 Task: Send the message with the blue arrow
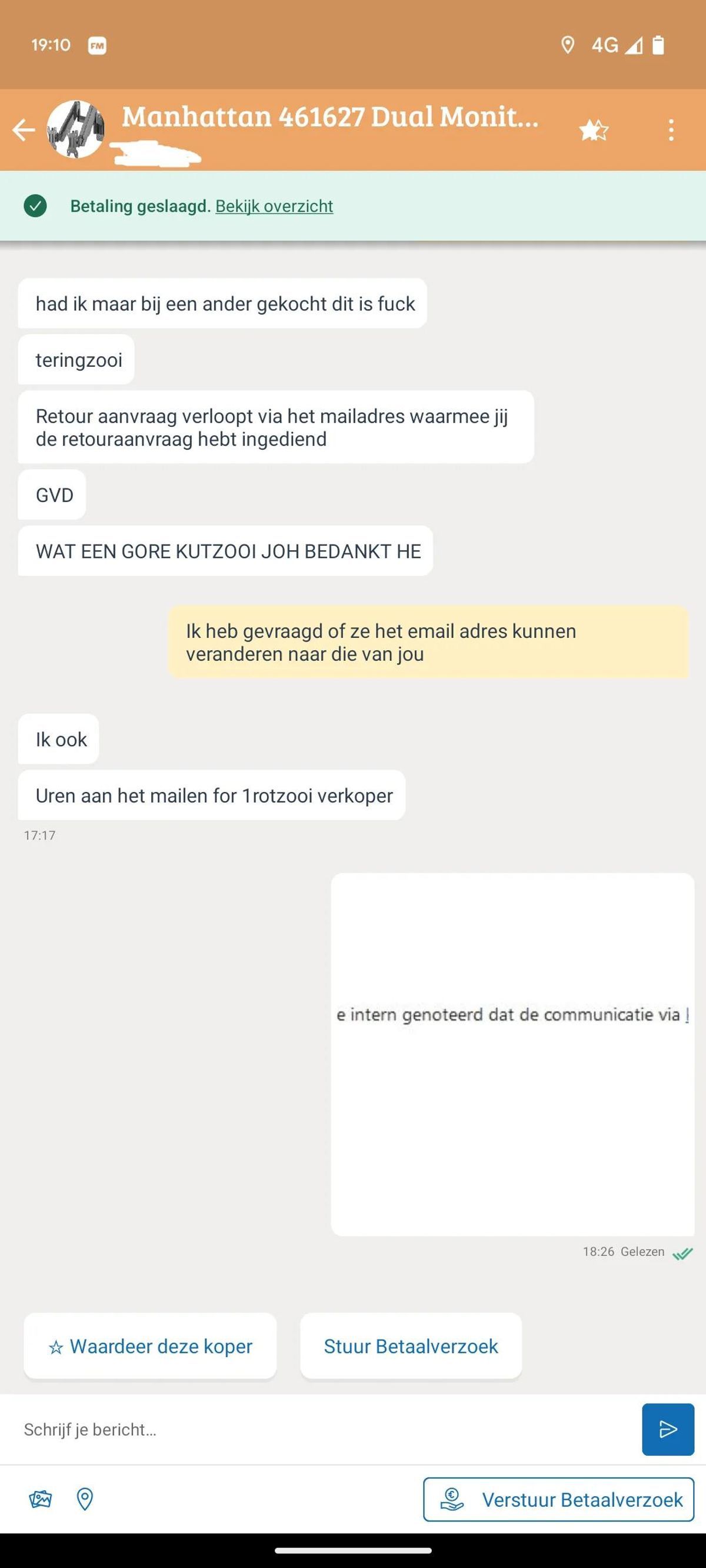tap(668, 1429)
